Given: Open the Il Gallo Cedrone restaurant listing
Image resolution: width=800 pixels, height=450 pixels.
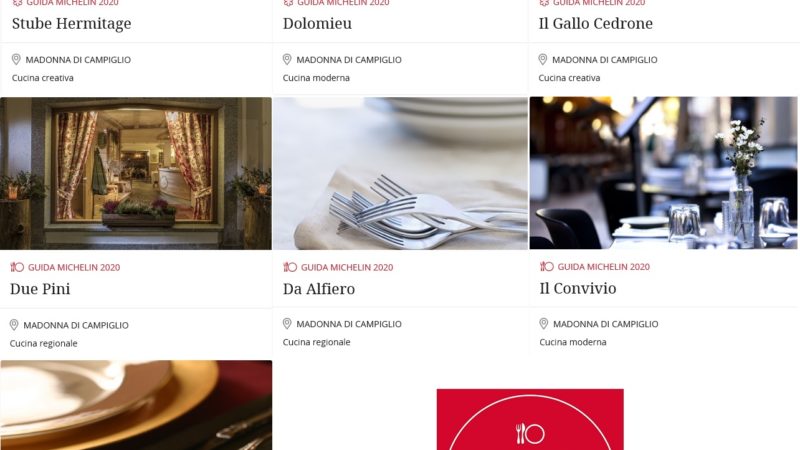Looking at the screenshot, I should click(595, 23).
